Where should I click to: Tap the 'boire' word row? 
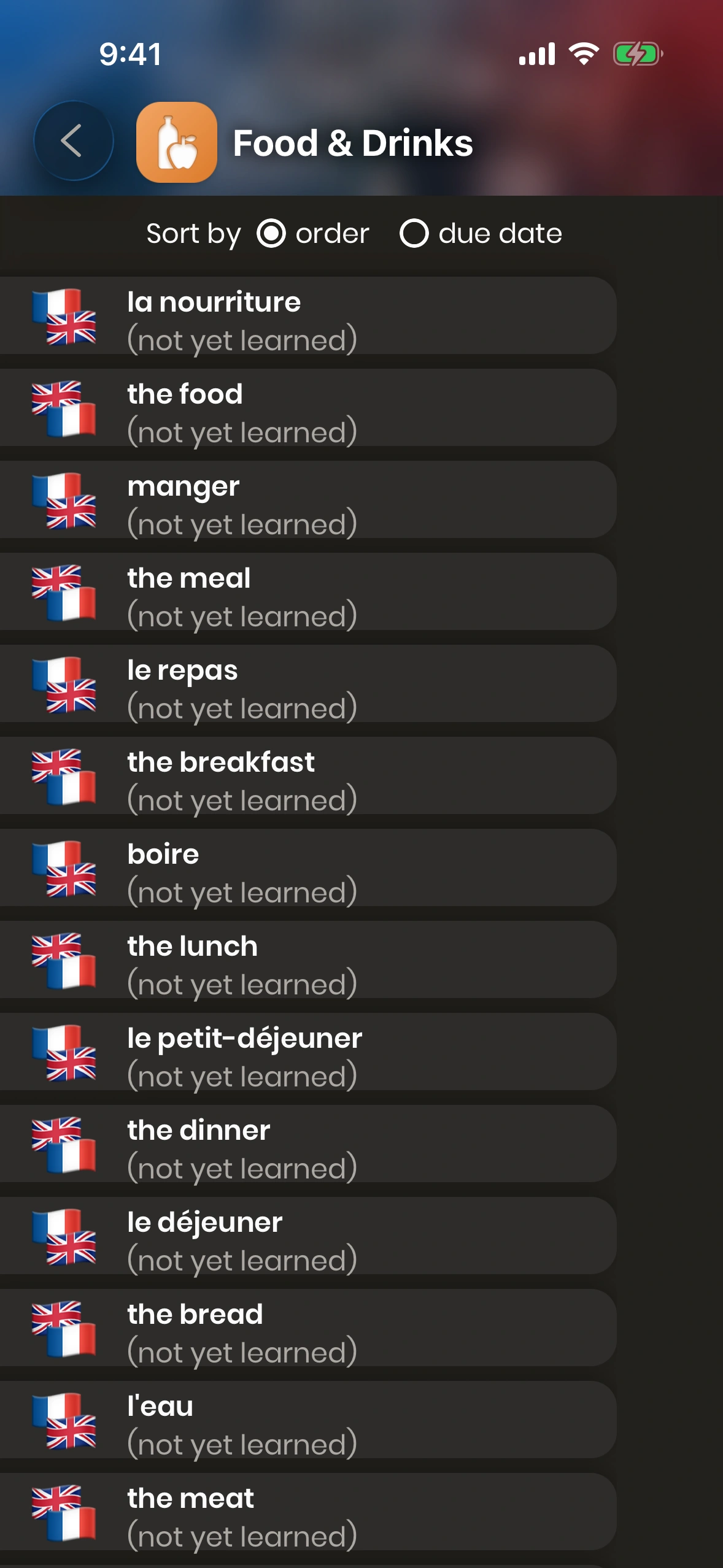(307, 869)
